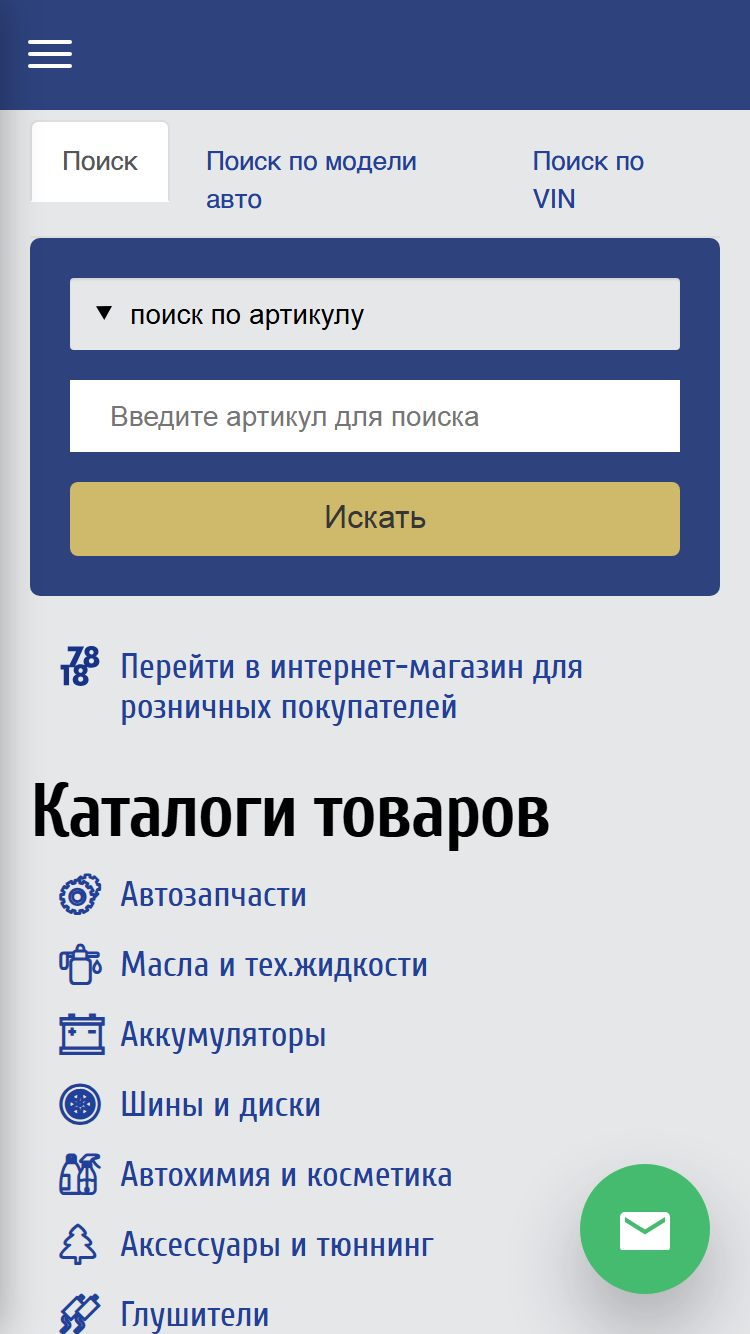Switch to Поиск по VIN tab
The height and width of the screenshot is (1334, 750).
pyautogui.click(x=588, y=180)
